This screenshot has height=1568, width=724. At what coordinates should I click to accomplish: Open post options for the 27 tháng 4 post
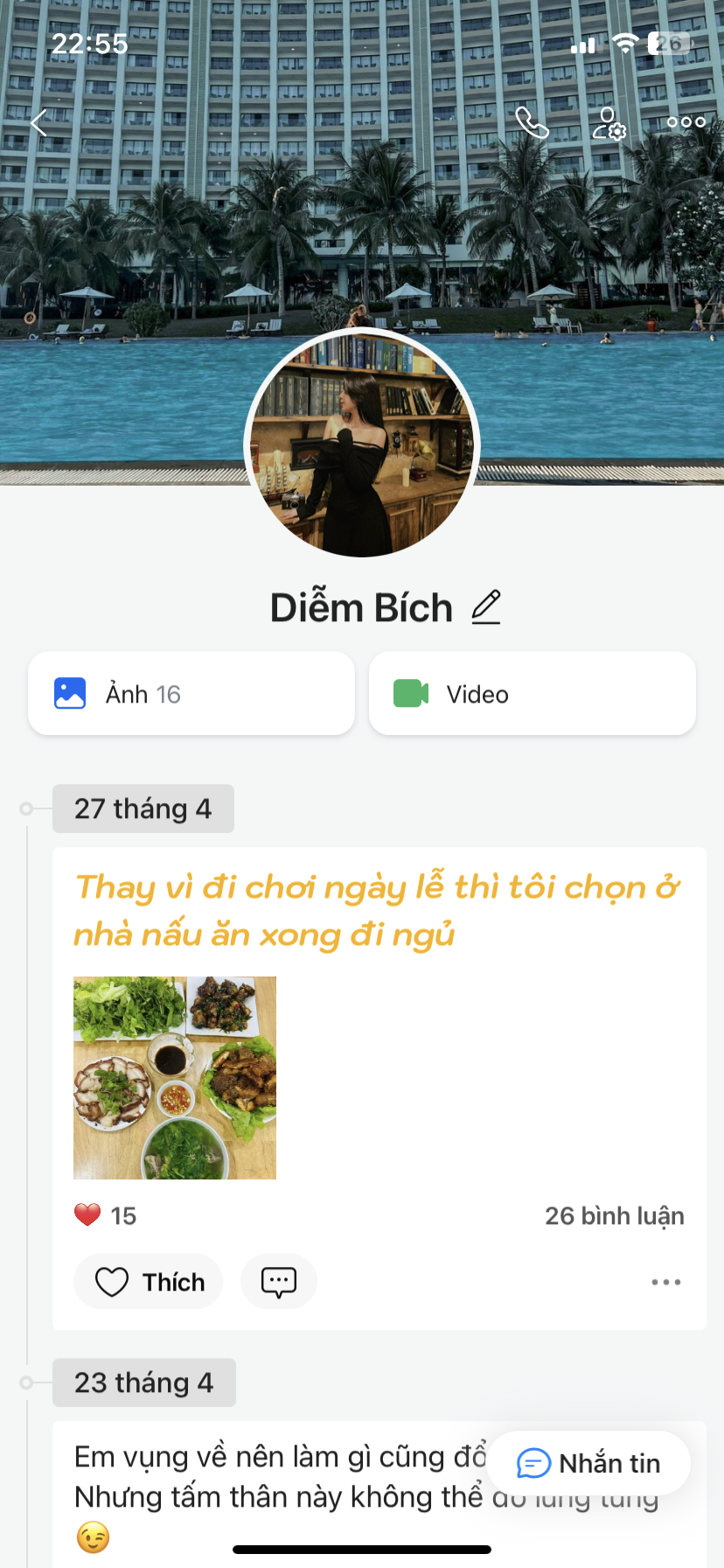click(x=665, y=1282)
